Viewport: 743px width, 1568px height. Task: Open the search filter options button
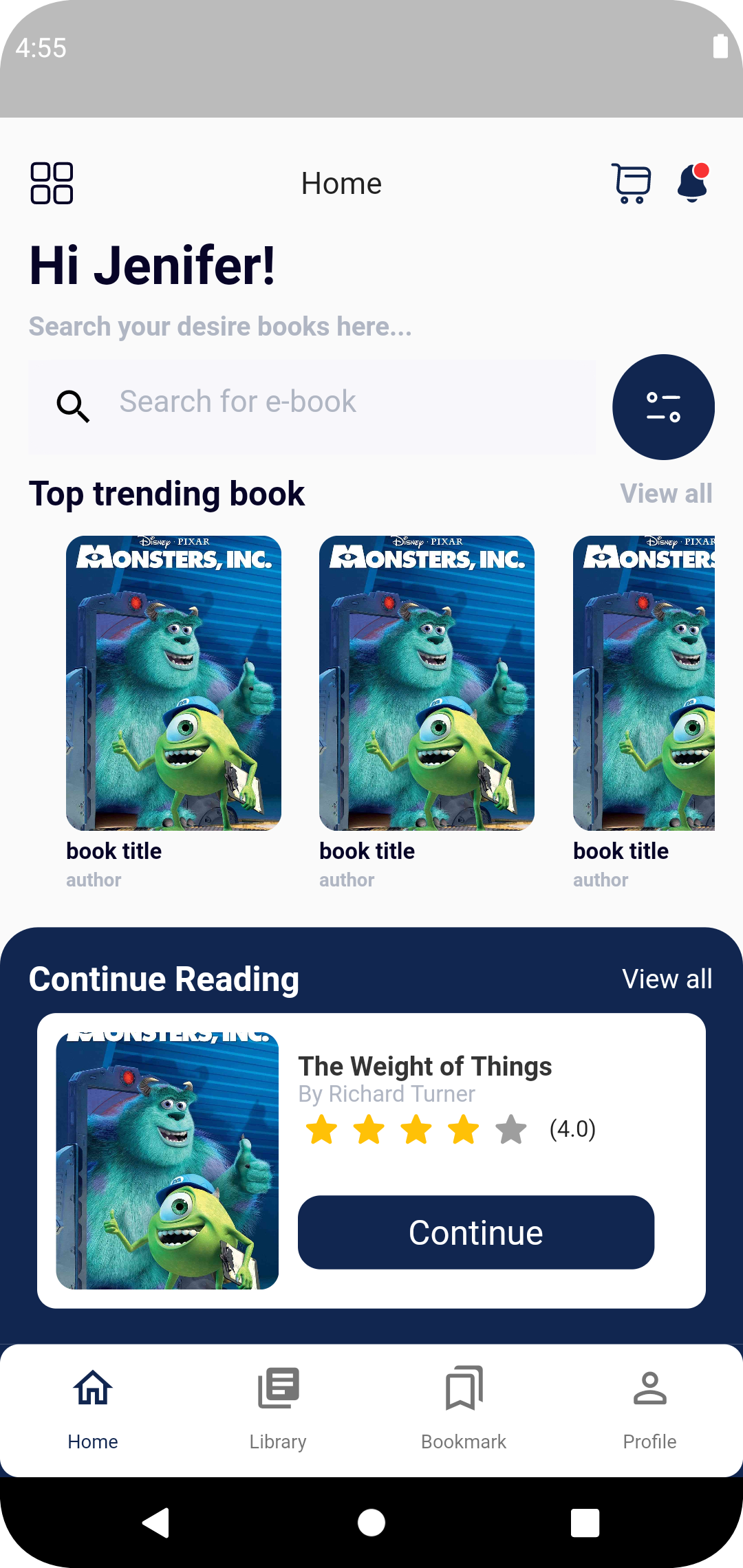coord(663,407)
